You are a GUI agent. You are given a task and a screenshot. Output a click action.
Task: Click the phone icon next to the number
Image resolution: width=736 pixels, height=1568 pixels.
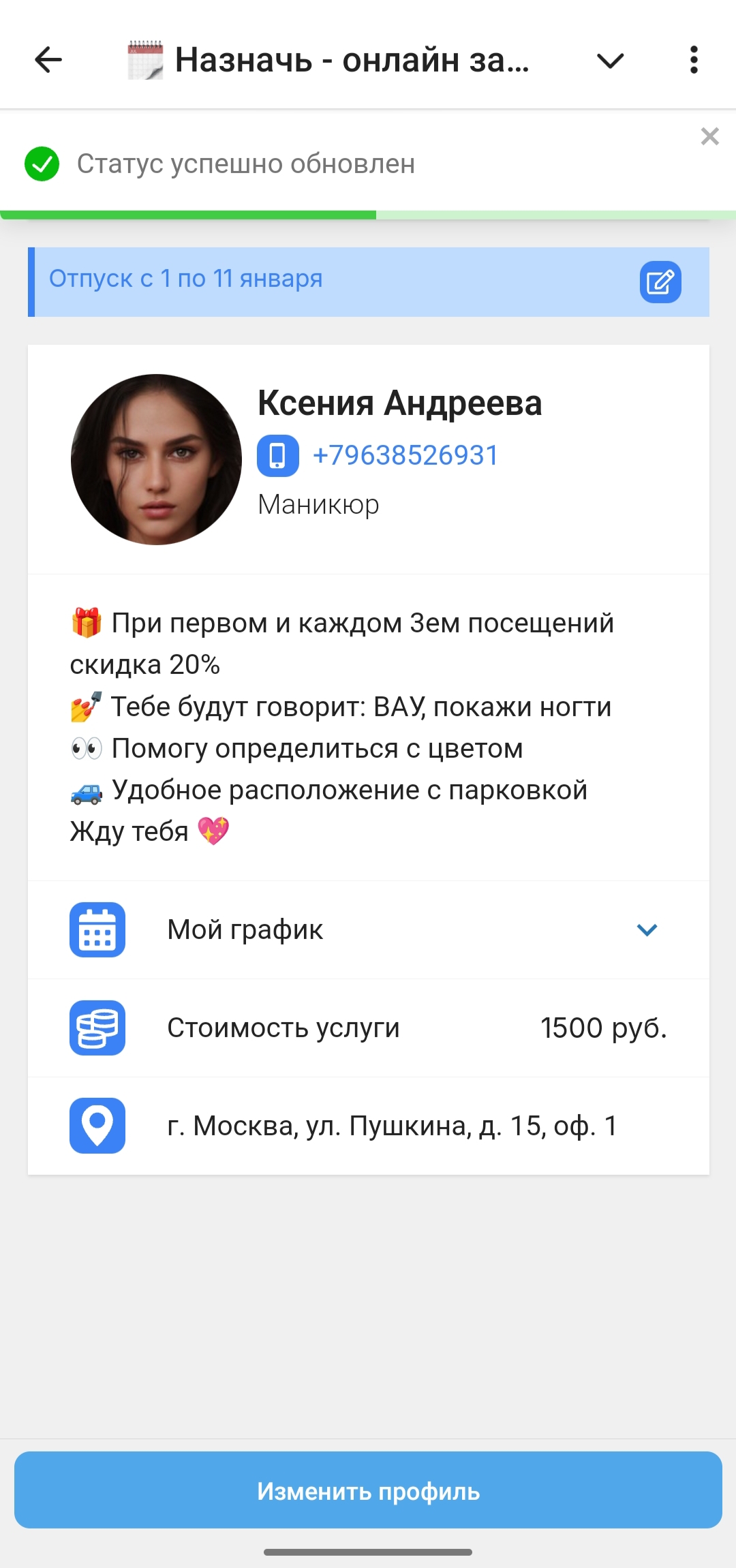tap(278, 455)
